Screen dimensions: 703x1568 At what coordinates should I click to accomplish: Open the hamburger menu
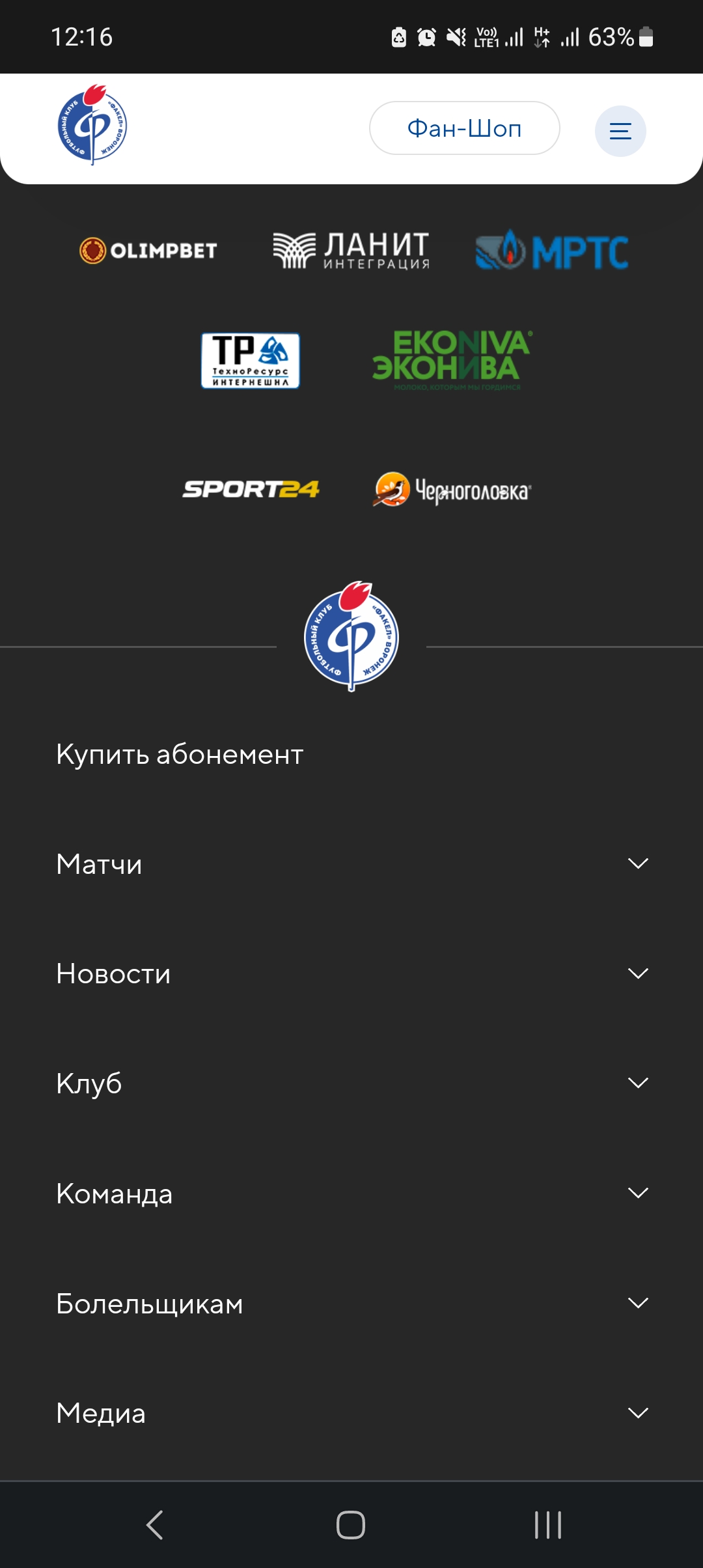(620, 131)
